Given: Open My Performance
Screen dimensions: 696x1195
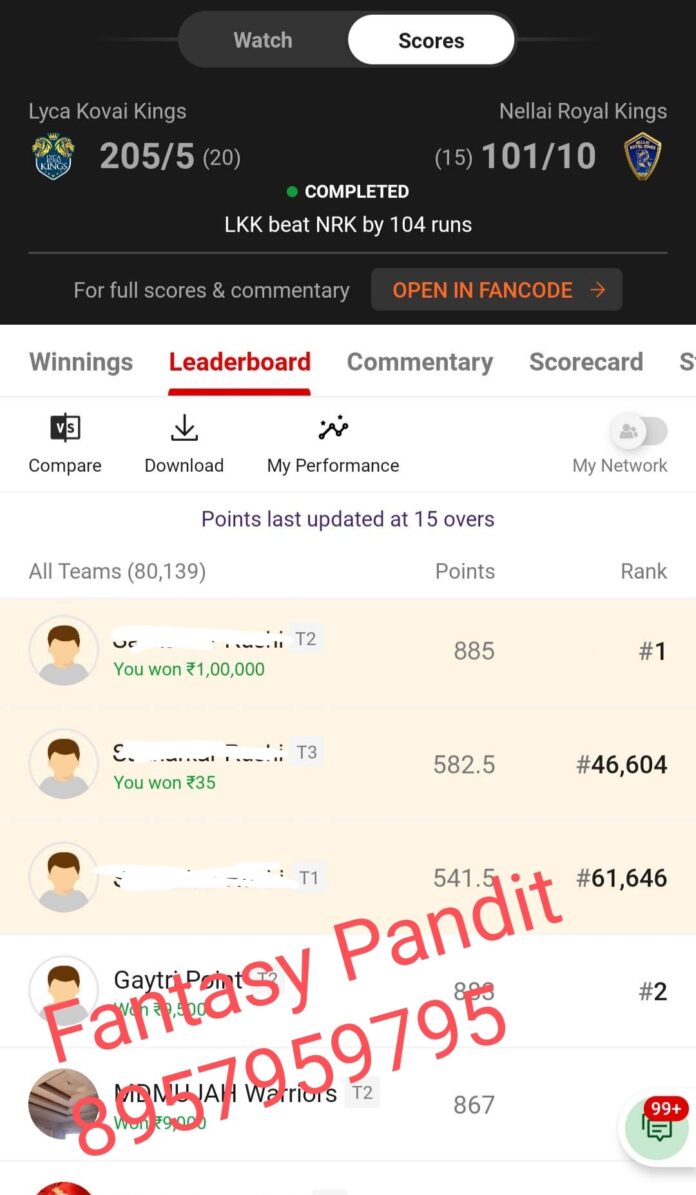Looking at the screenshot, I should [333, 444].
